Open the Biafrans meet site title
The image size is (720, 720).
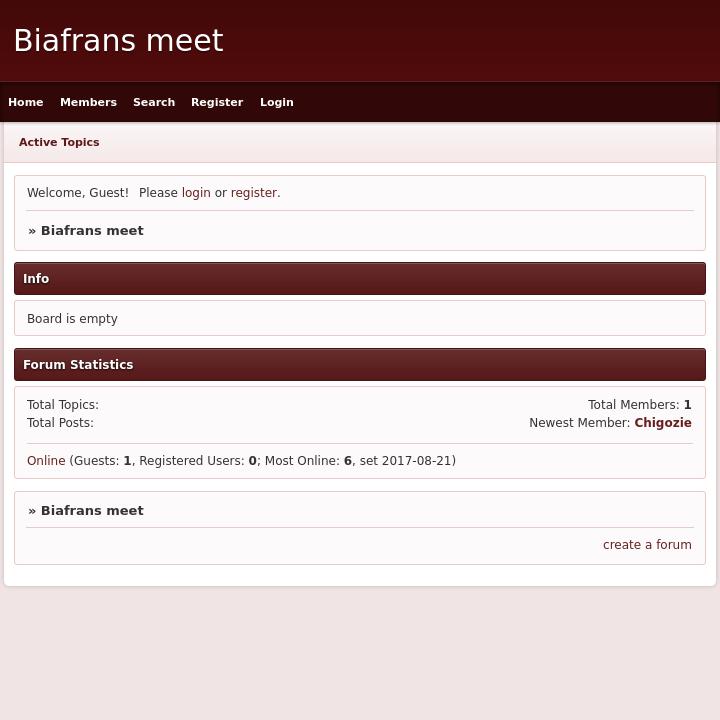point(118,41)
